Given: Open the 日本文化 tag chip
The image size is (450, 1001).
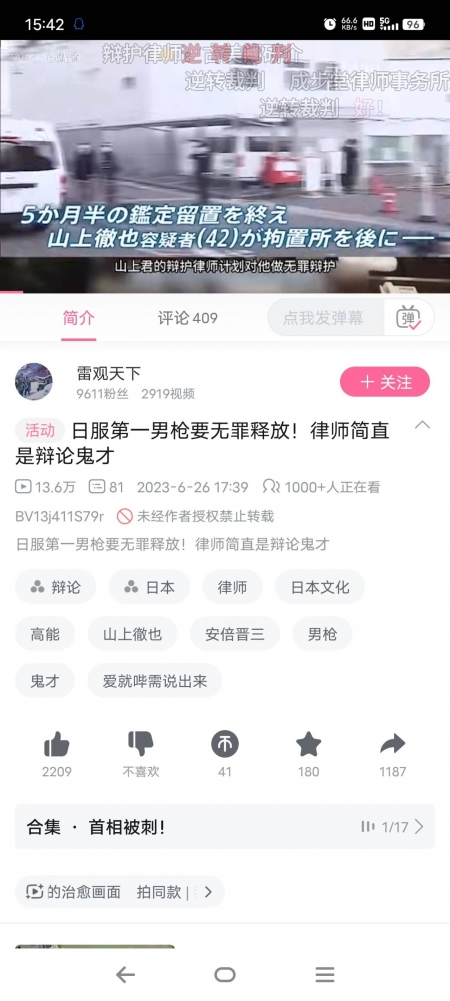Looking at the screenshot, I should point(320,587).
